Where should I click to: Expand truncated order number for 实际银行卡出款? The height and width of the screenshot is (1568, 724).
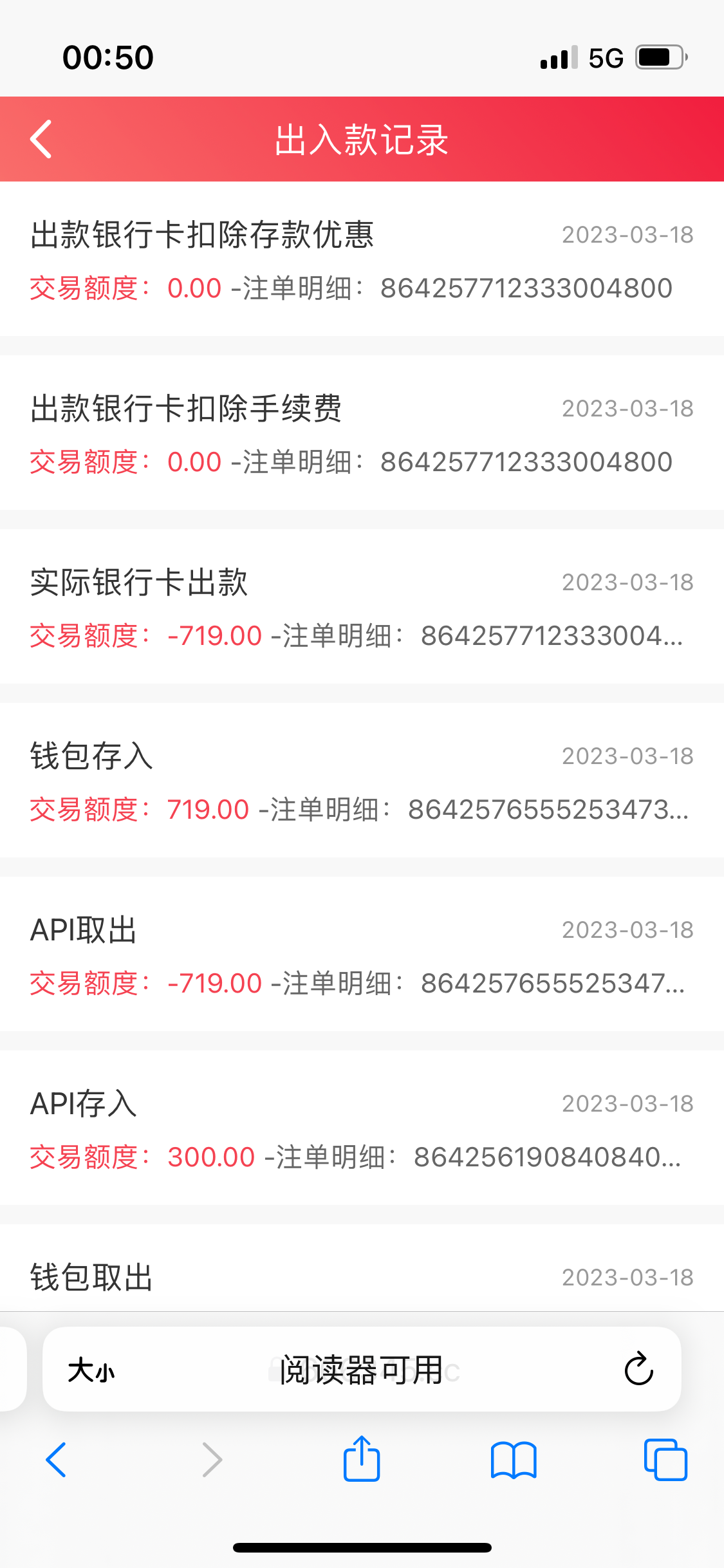click(550, 636)
